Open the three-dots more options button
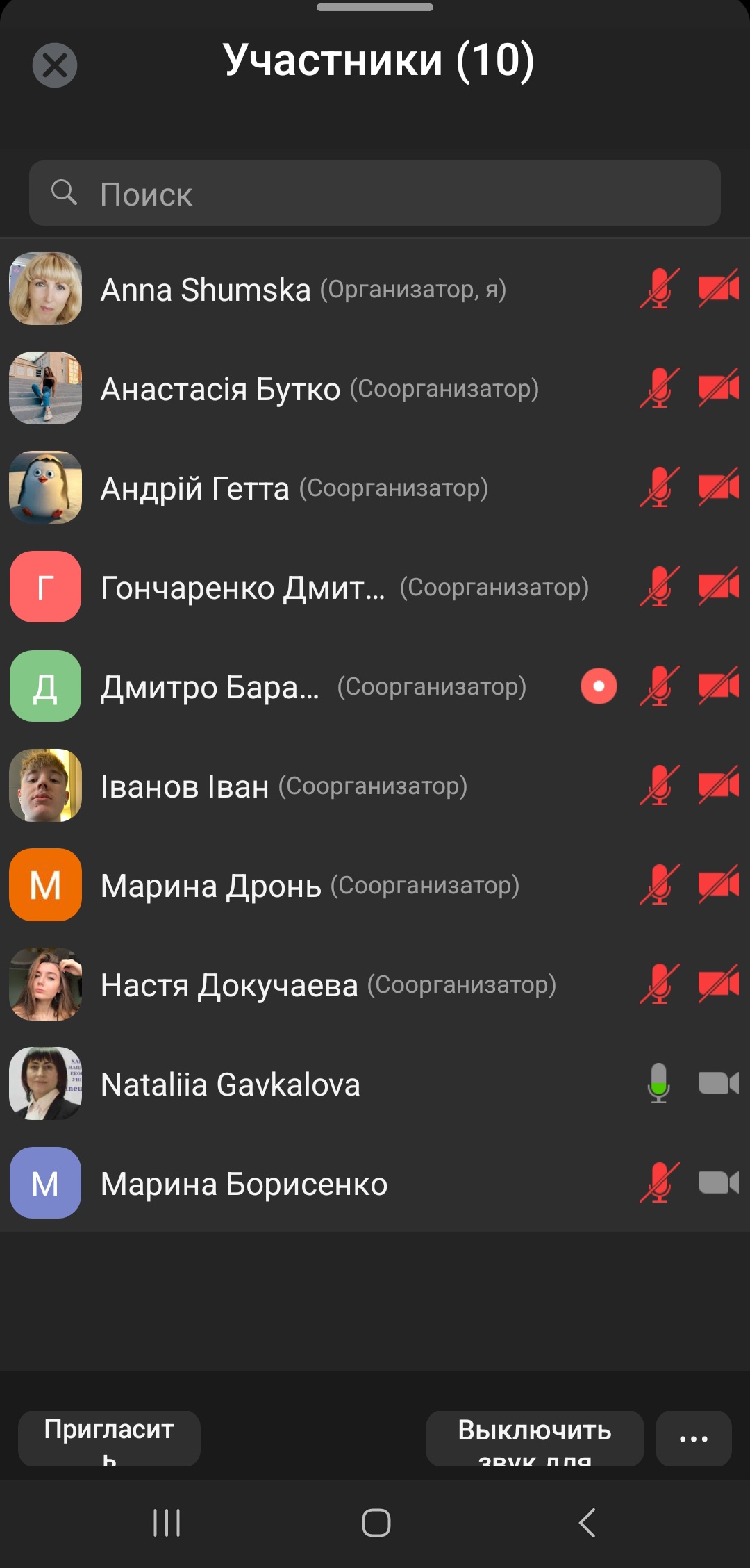 [x=693, y=1437]
